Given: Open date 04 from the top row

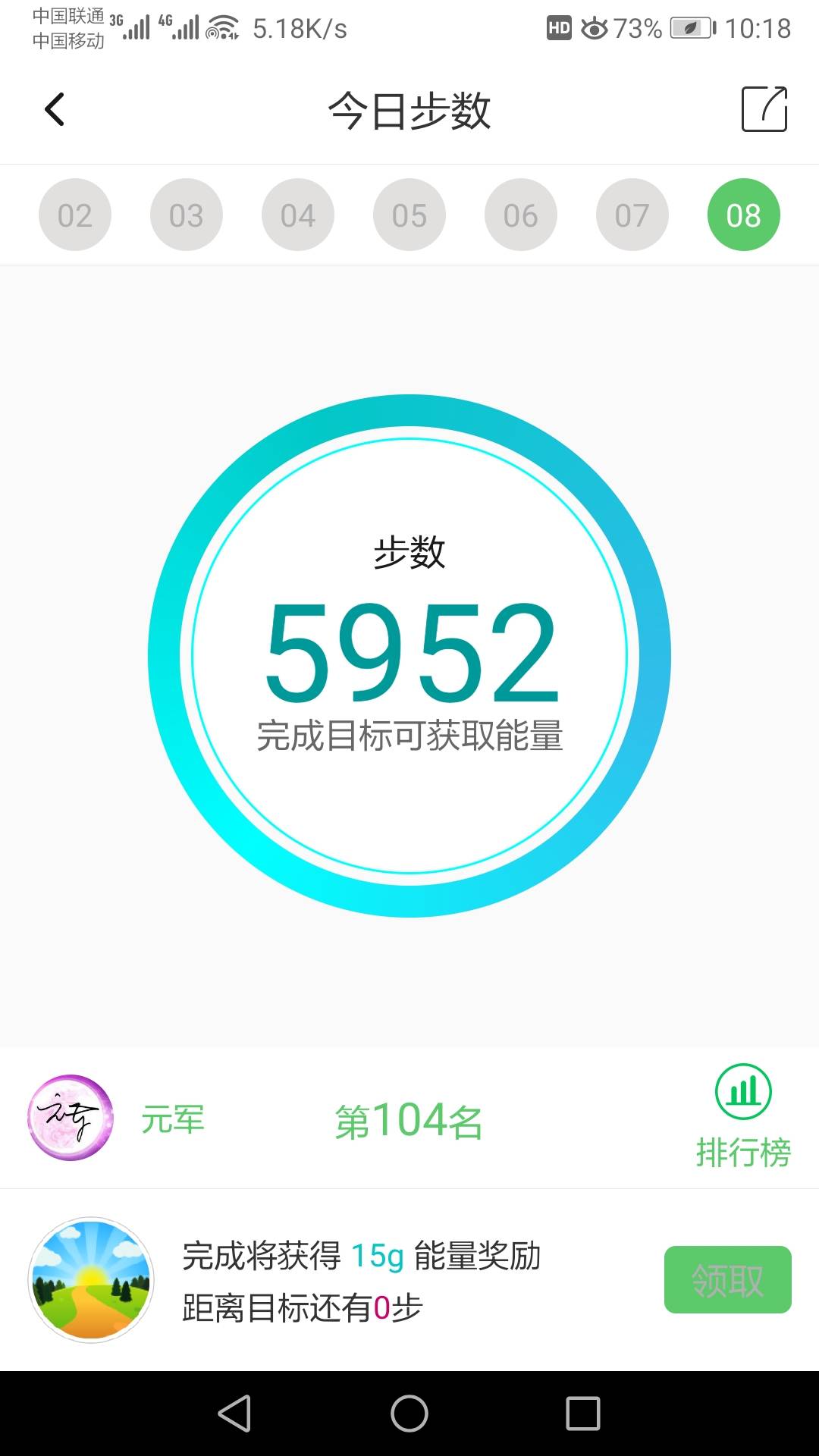Looking at the screenshot, I should [x=298, y=215].
